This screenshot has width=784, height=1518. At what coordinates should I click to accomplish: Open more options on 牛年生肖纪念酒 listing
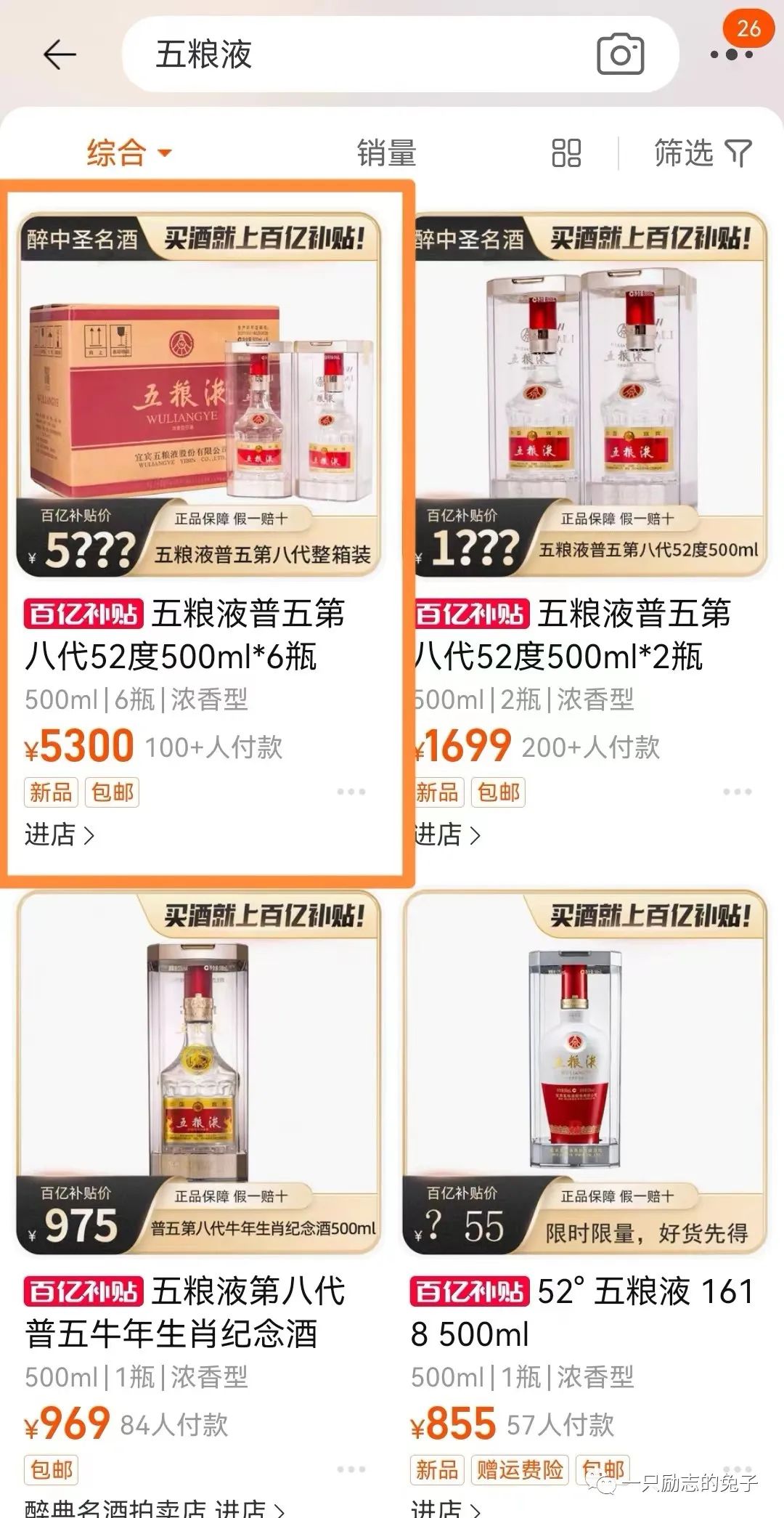[351, 1469]
